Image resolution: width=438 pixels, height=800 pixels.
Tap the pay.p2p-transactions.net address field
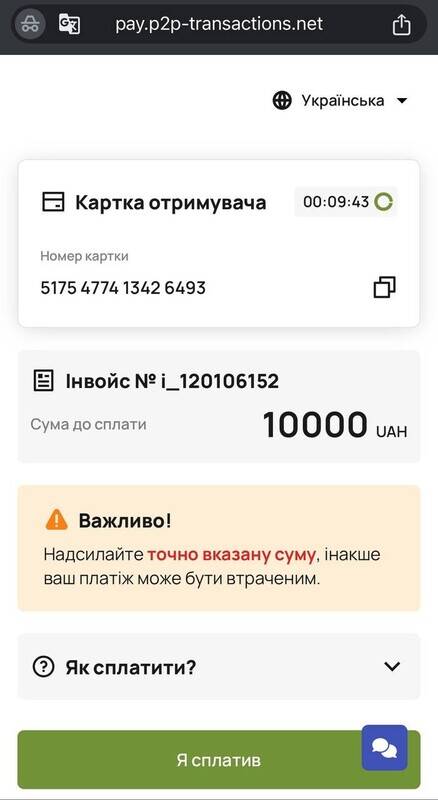coord(219,24)
